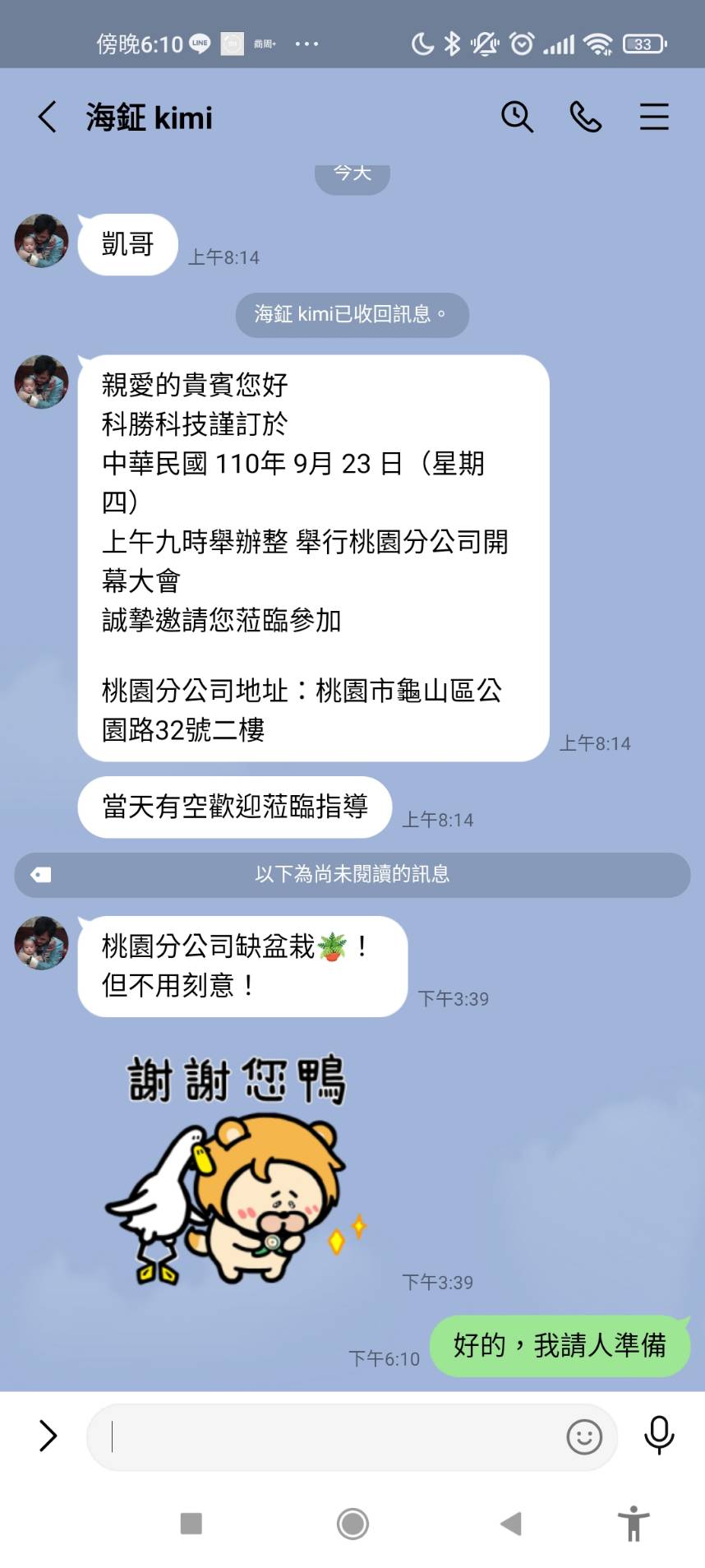Open the emoji and sticker picker
The height and width of the screenshot is (1568, 705).
click(x=584, y=1437)
